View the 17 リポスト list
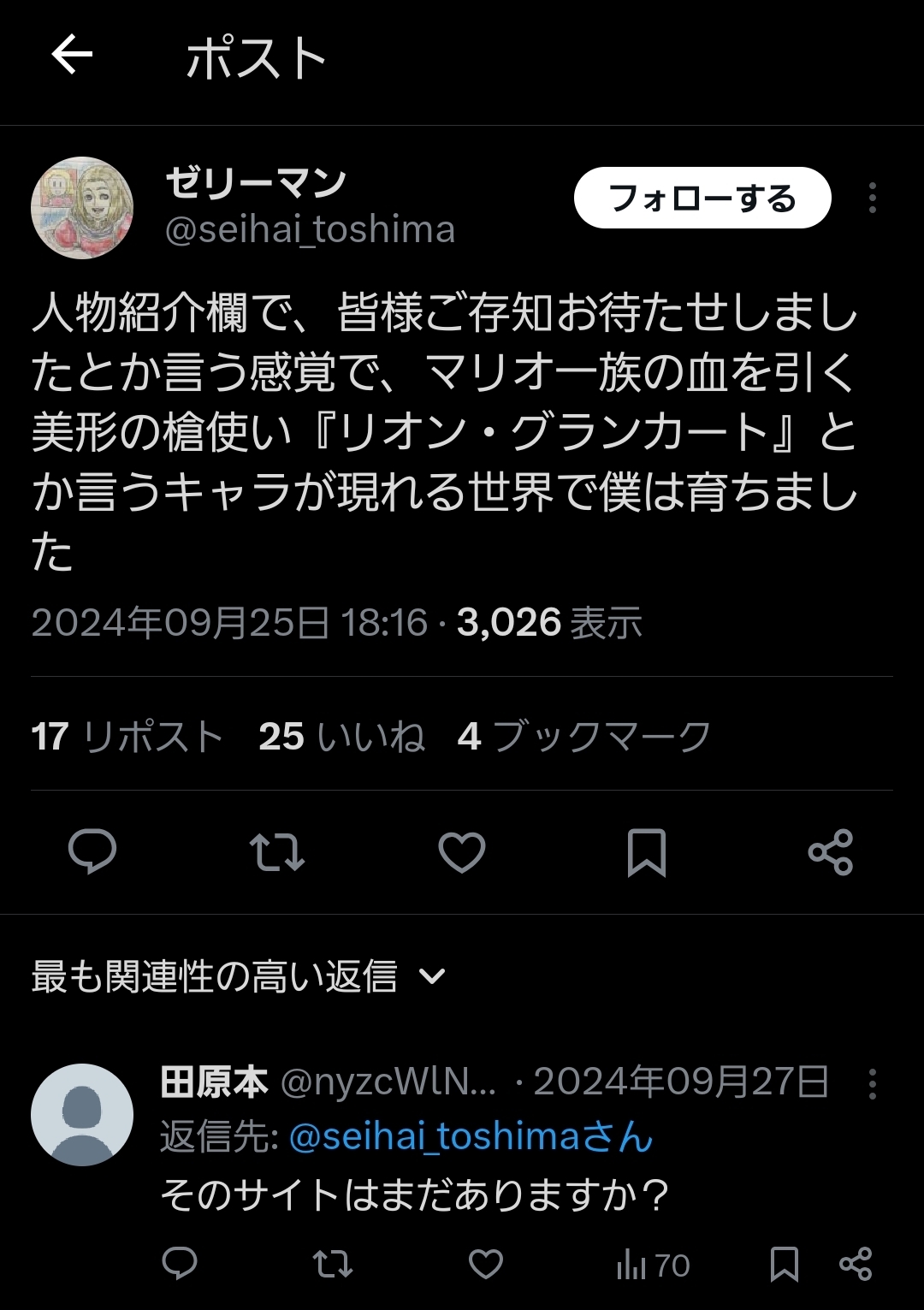This screenshot has height=1310, width=924. 127,736
